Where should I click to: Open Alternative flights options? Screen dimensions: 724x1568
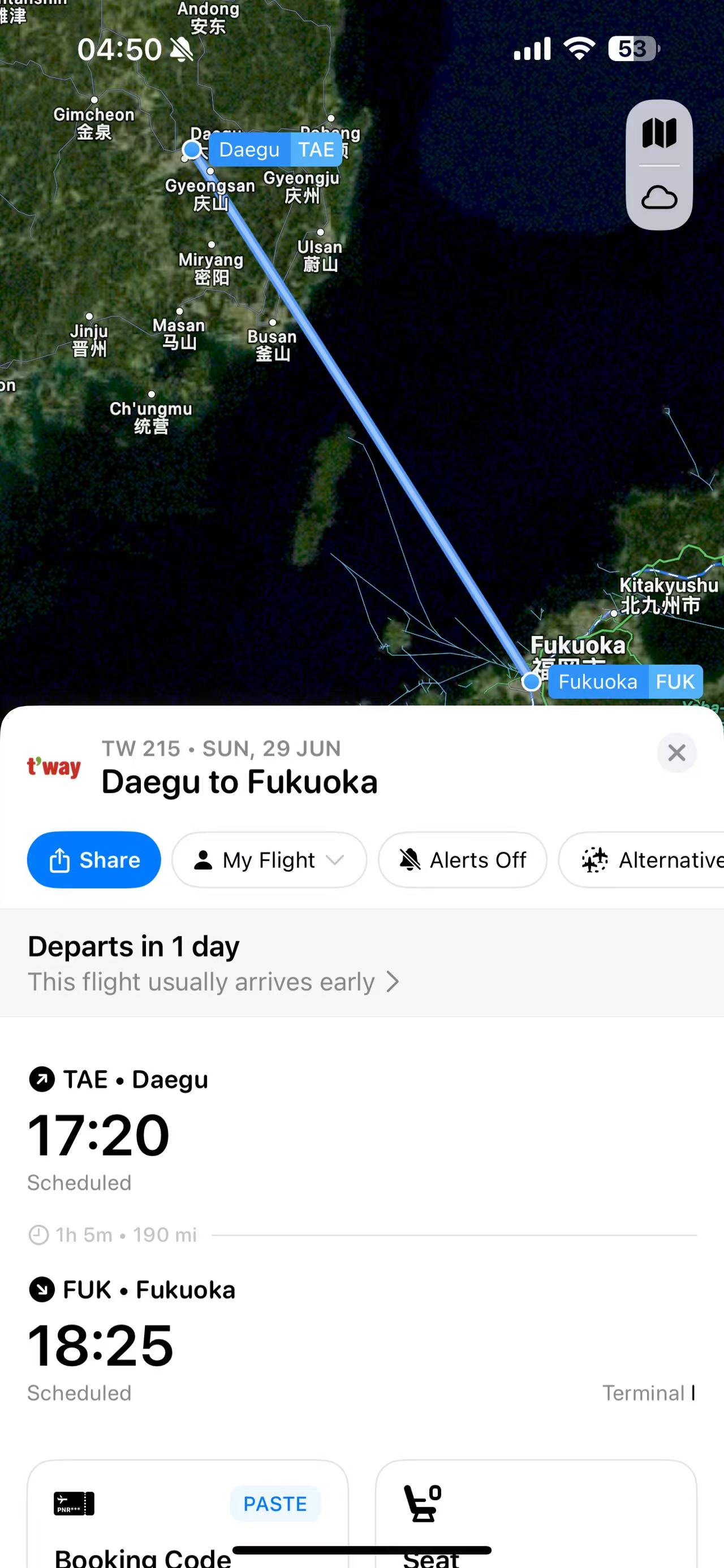point(641,860)
